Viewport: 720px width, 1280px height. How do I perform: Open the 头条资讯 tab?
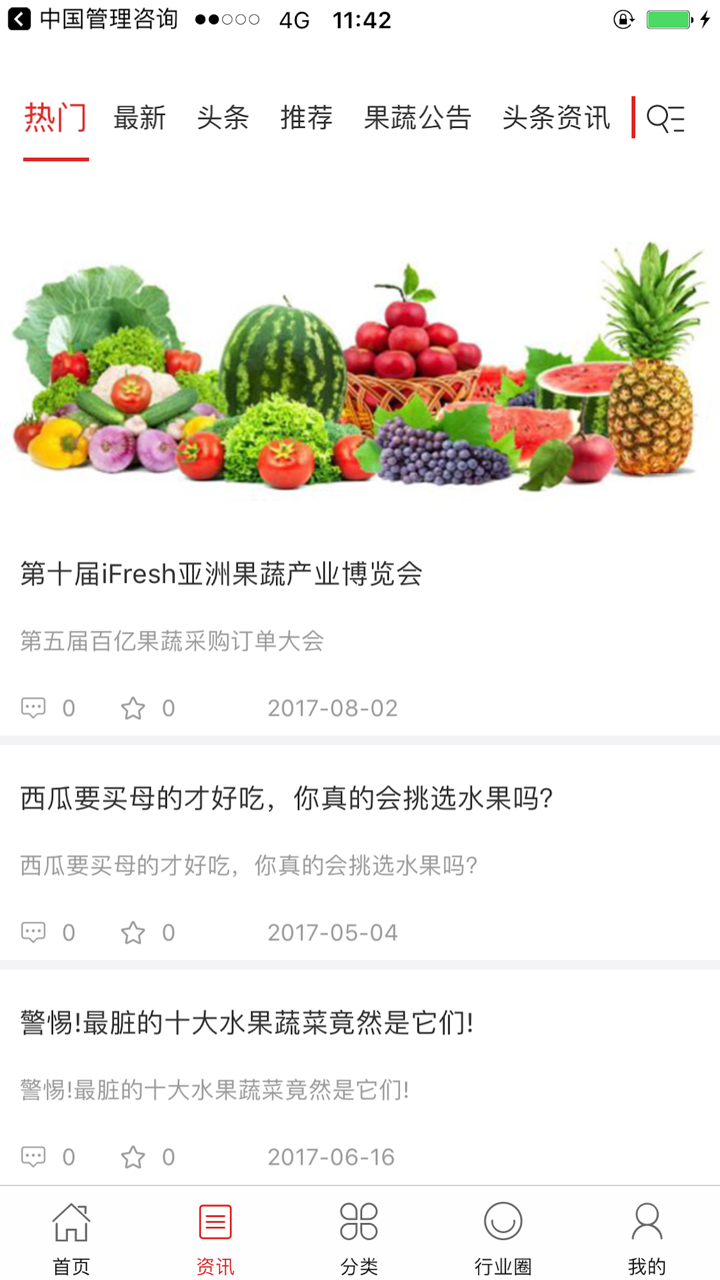click(557, 117)
